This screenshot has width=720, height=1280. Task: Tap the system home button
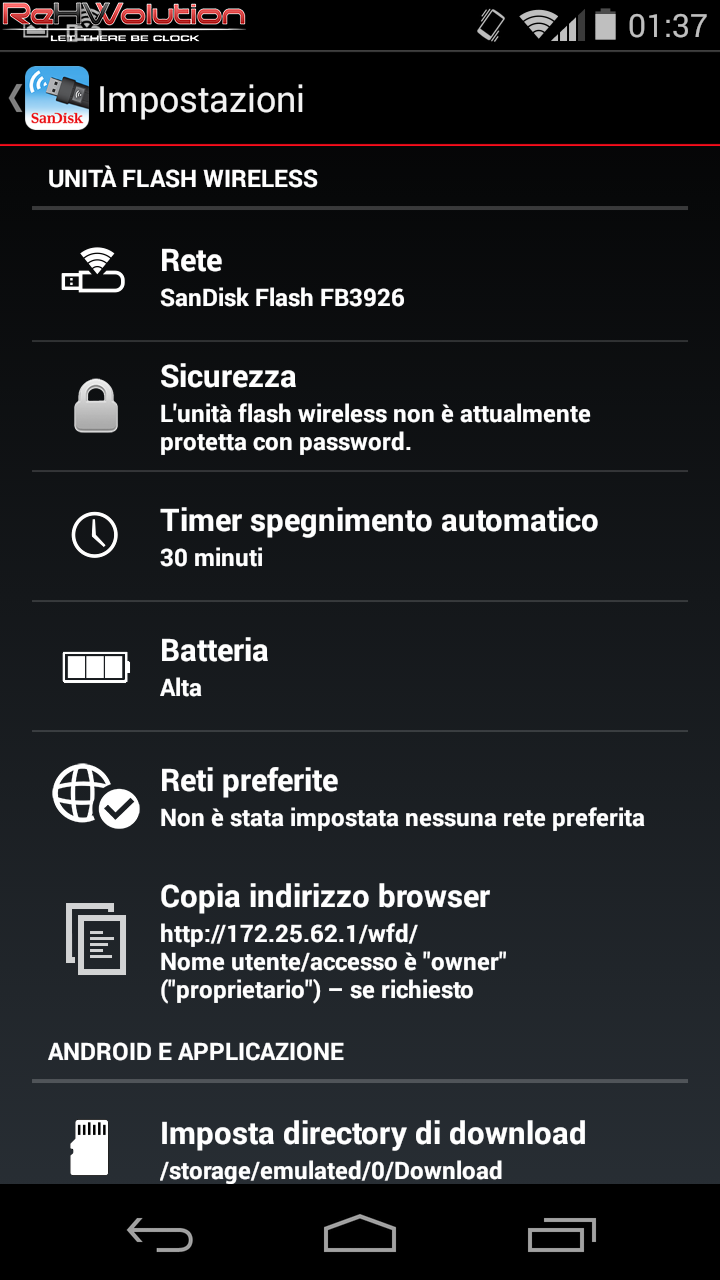click(x=360, y=1234)
